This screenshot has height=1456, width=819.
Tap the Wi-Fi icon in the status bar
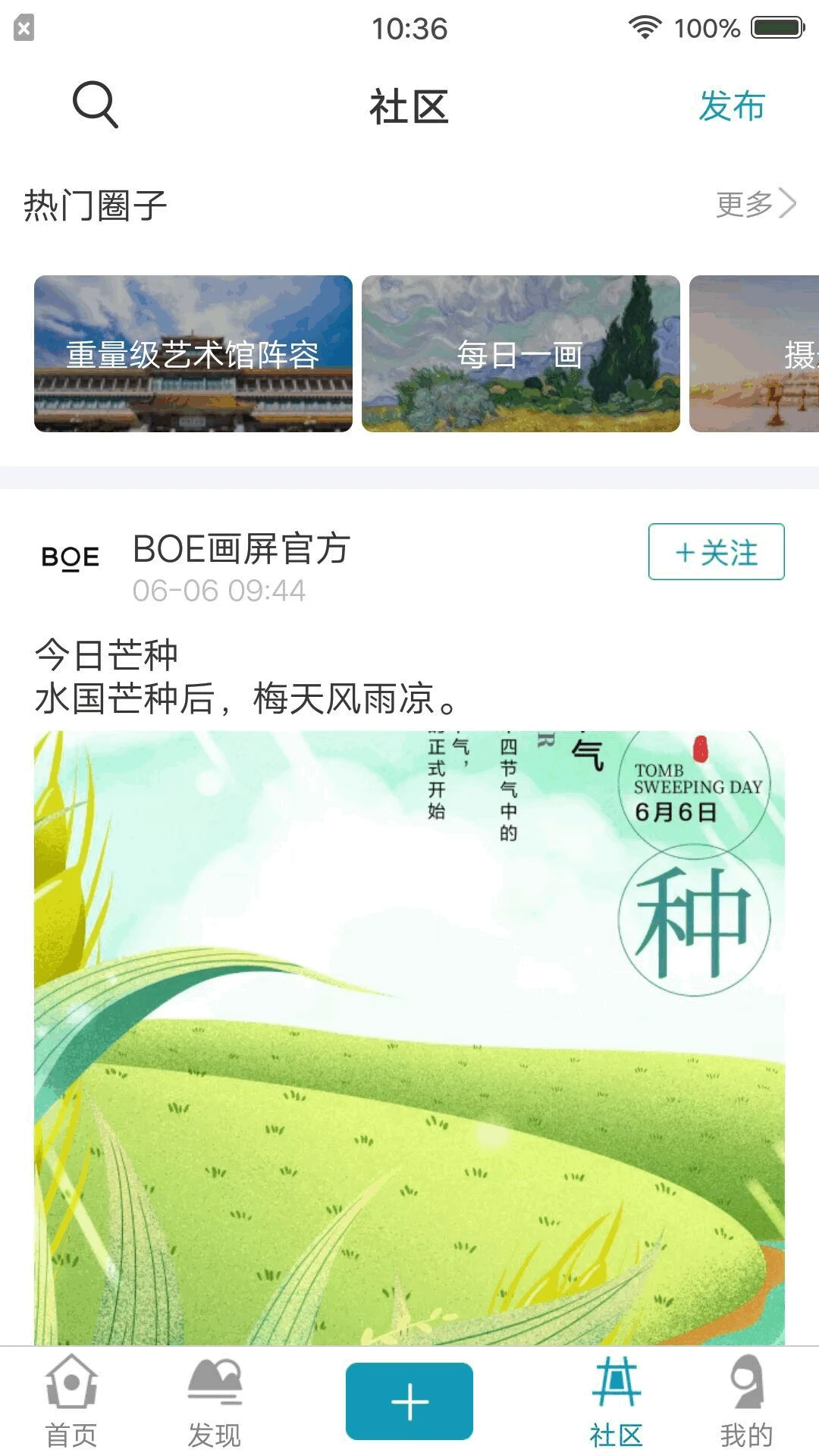tap(641, 27)
